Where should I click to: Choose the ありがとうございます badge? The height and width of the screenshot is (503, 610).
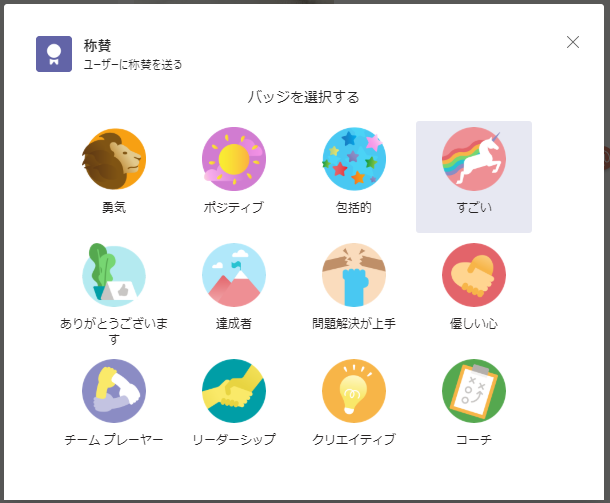pyautogui.click(x=114, y=275)
